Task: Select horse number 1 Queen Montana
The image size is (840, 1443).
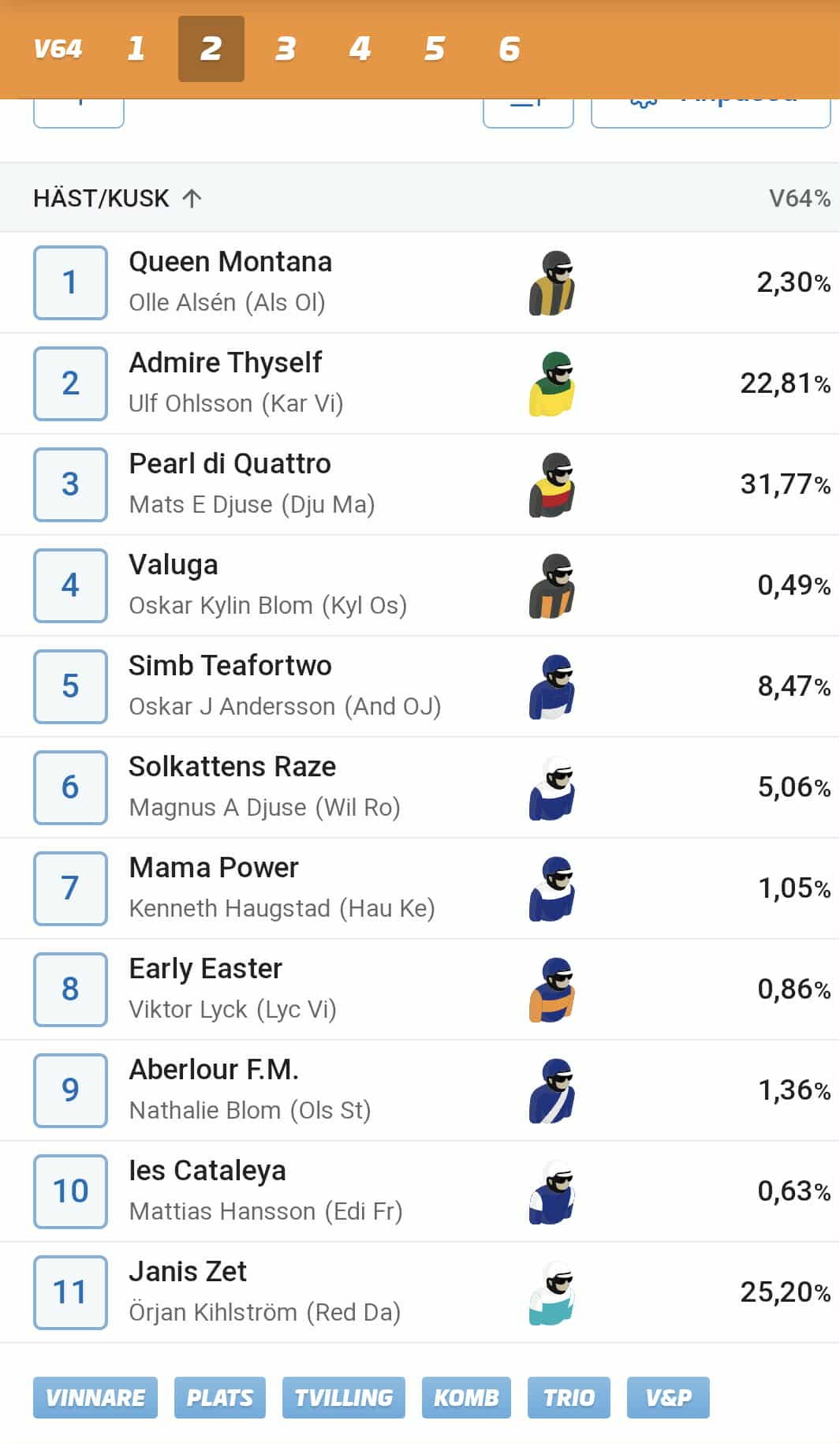Action: (x=70, y=282)
